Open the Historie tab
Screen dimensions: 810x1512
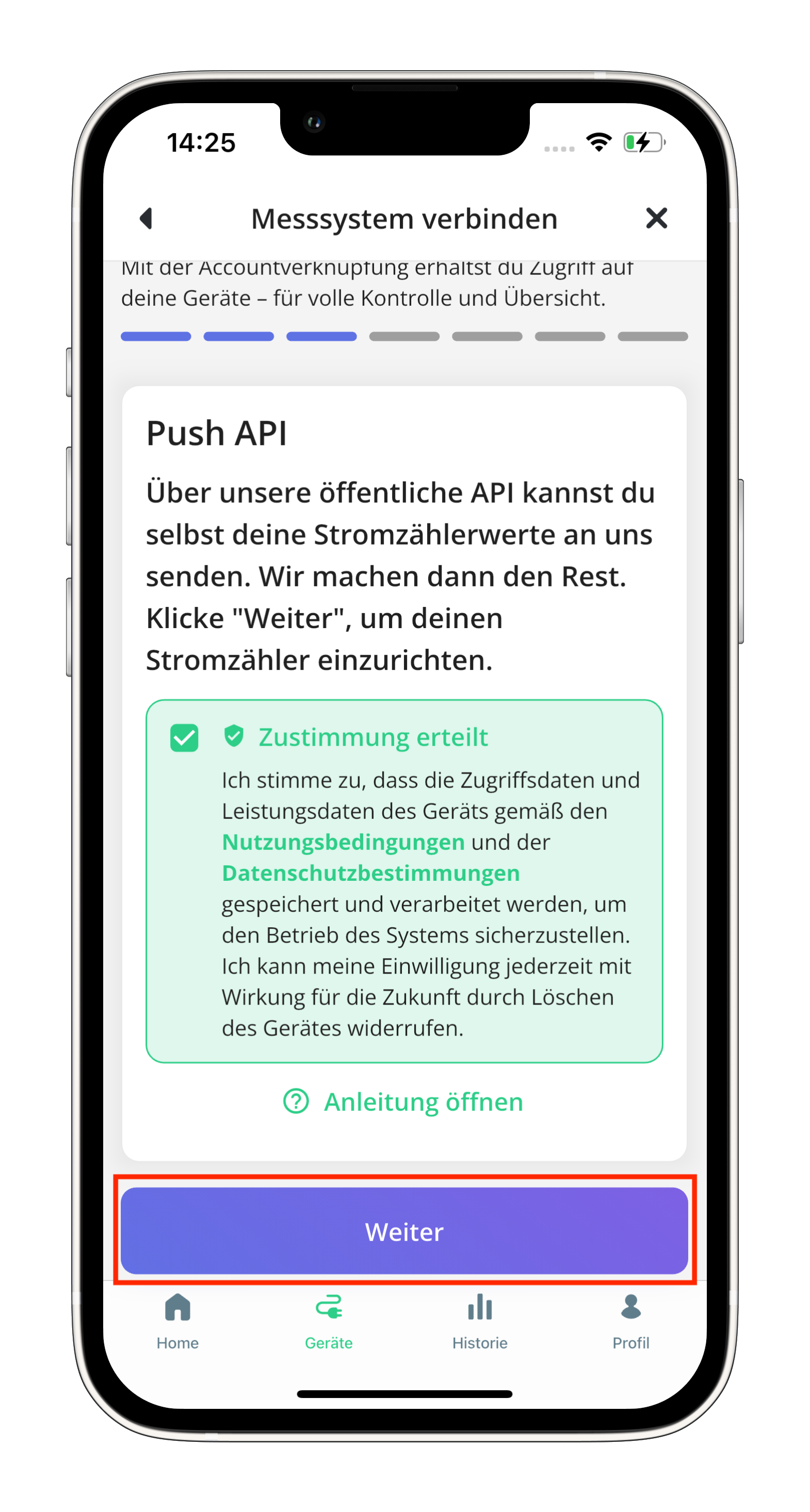pyautogui.click(x=480, y=1320)
